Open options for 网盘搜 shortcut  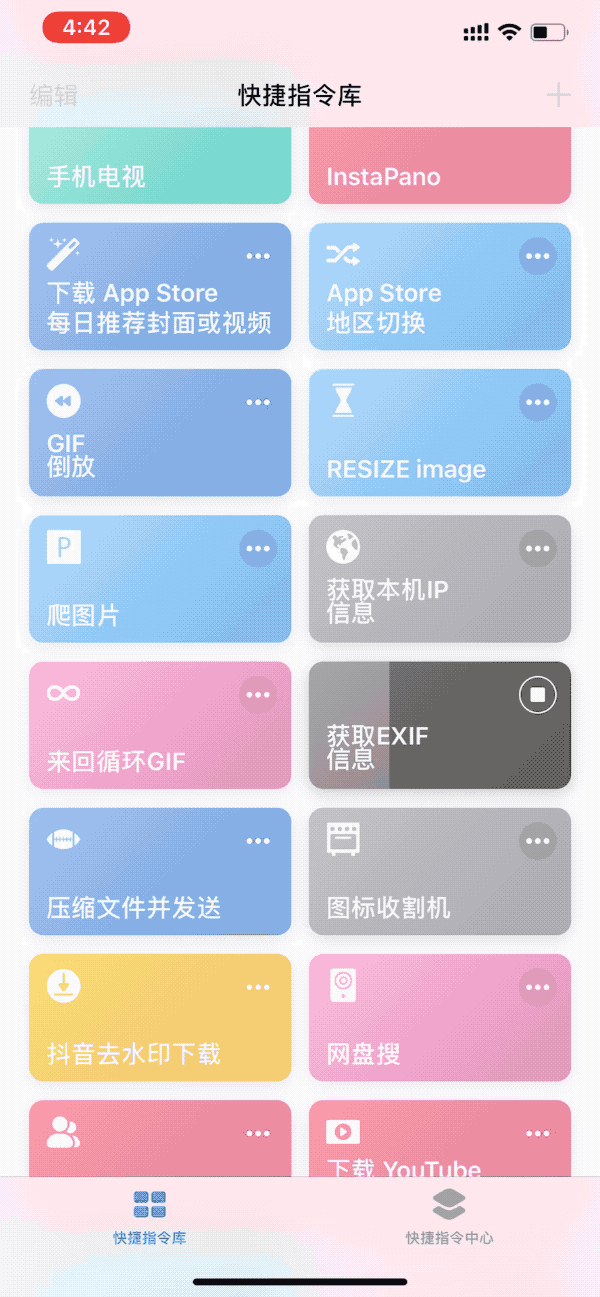tap(538, 986)
